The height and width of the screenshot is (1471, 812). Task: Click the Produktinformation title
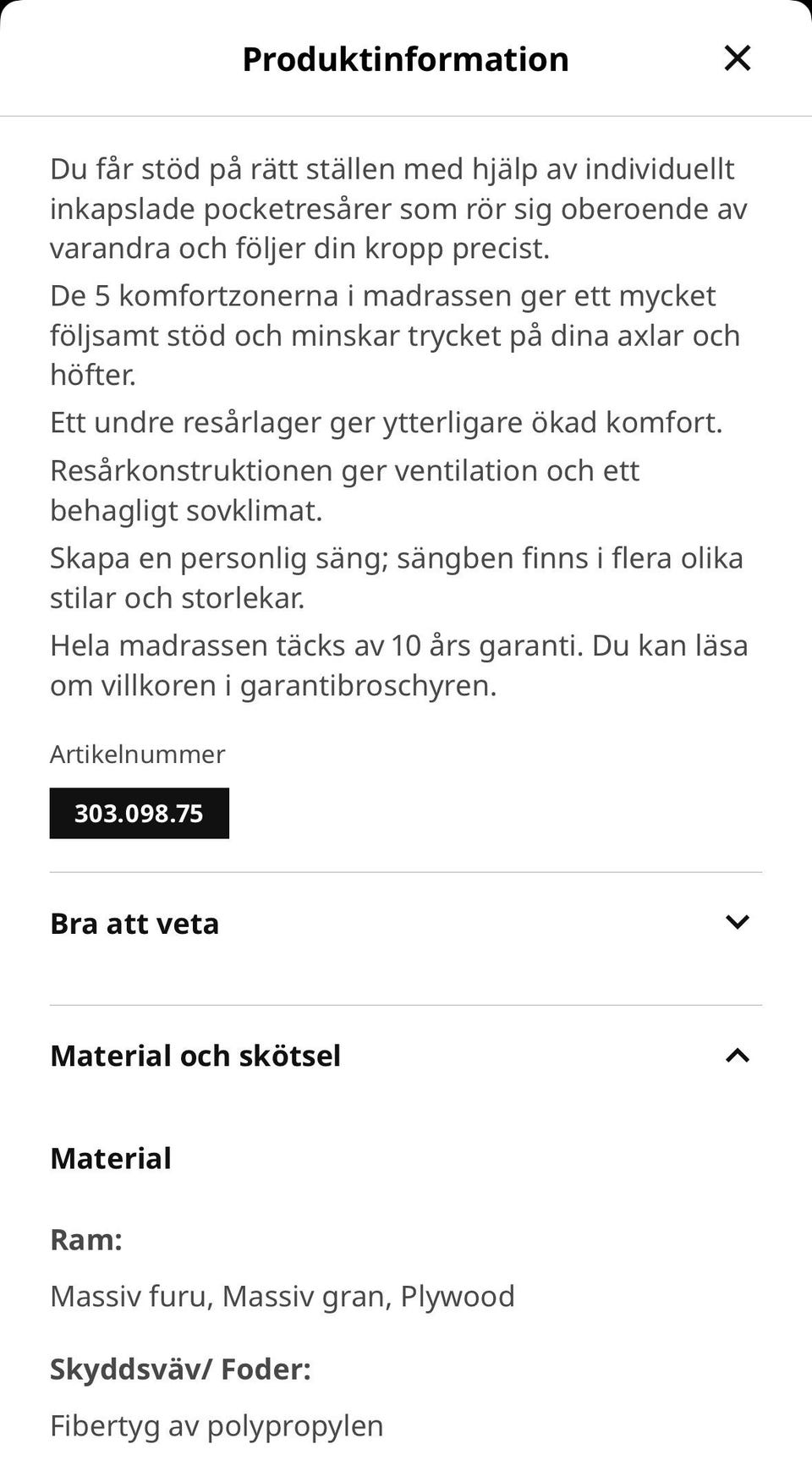pyautogui.click(x=405, y=58)
